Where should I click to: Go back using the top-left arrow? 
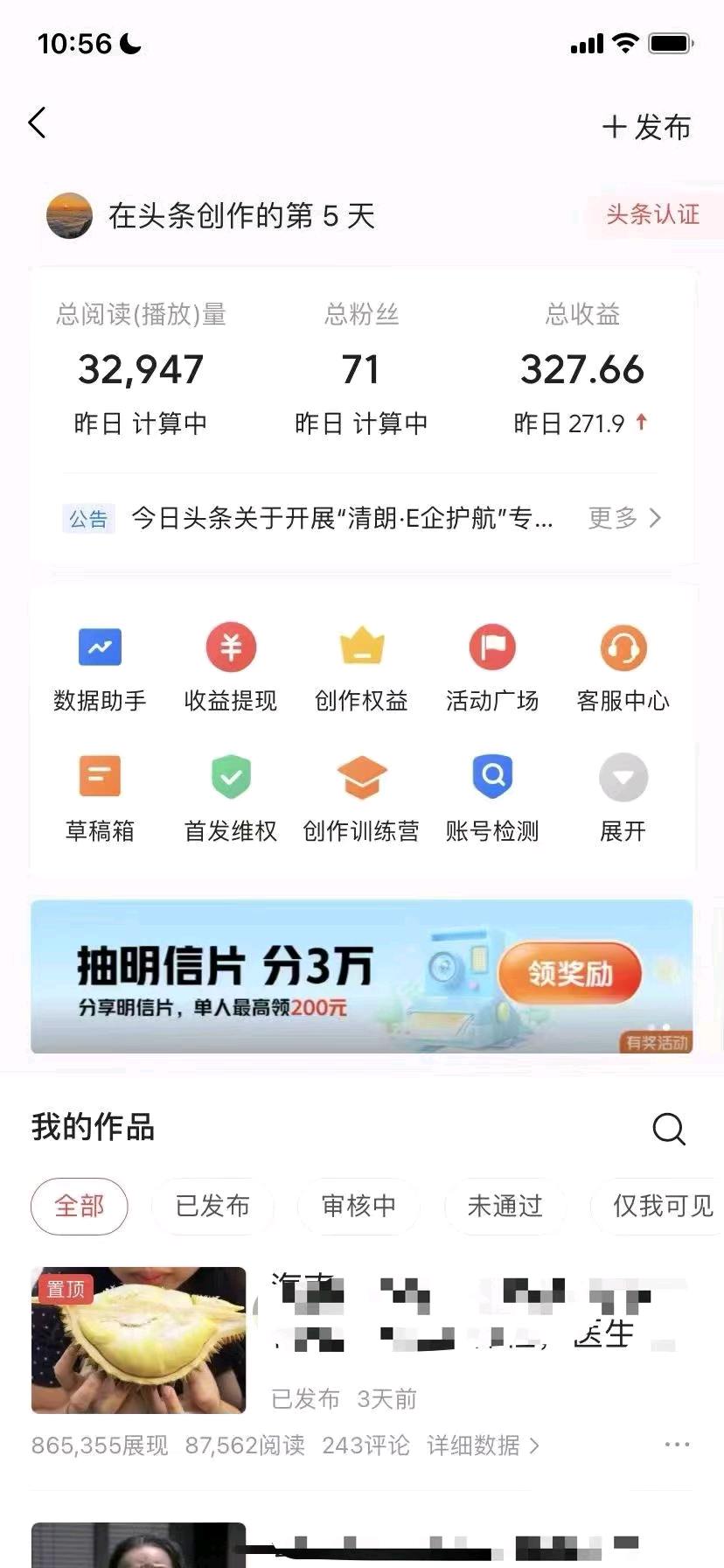pyautogui.click(x=37, y=123)
